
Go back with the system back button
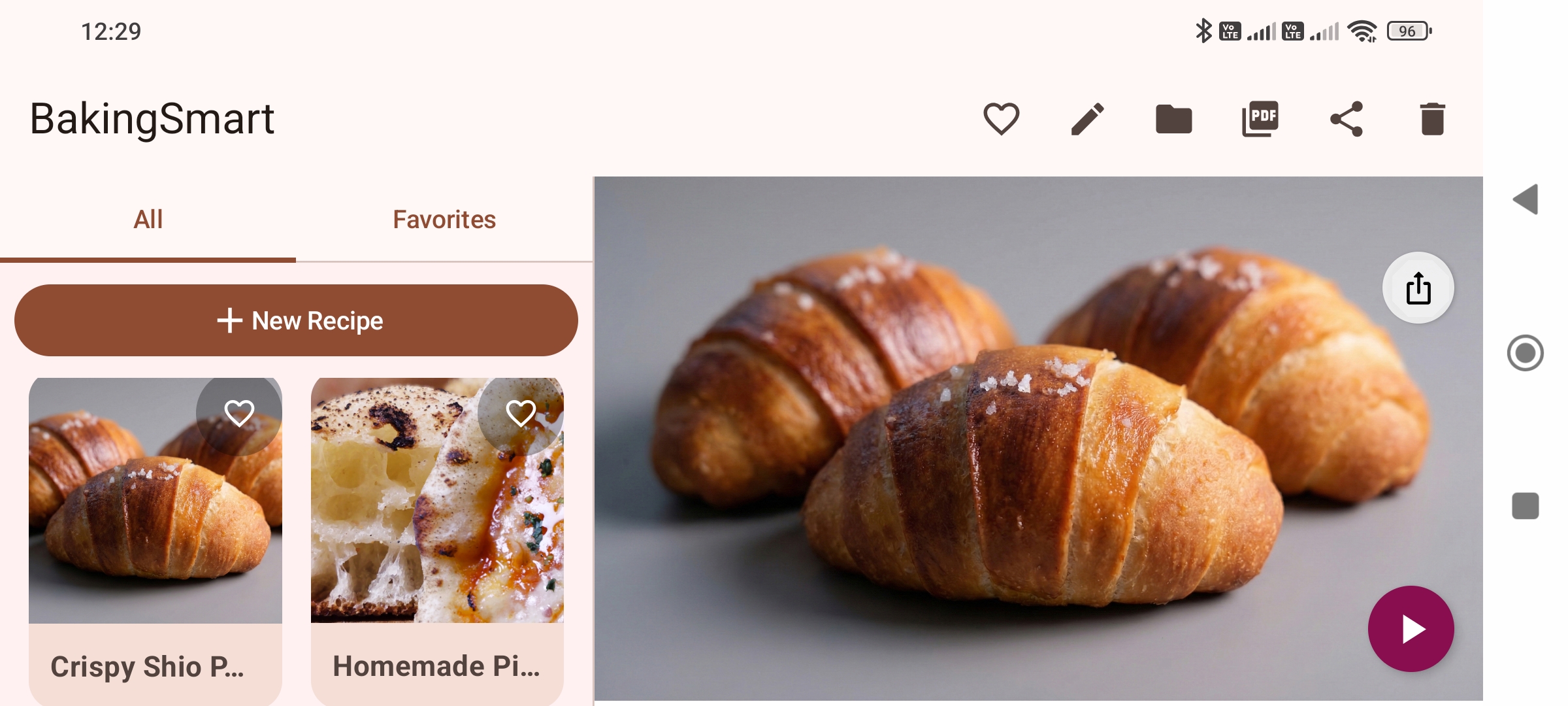point(1526,199)
